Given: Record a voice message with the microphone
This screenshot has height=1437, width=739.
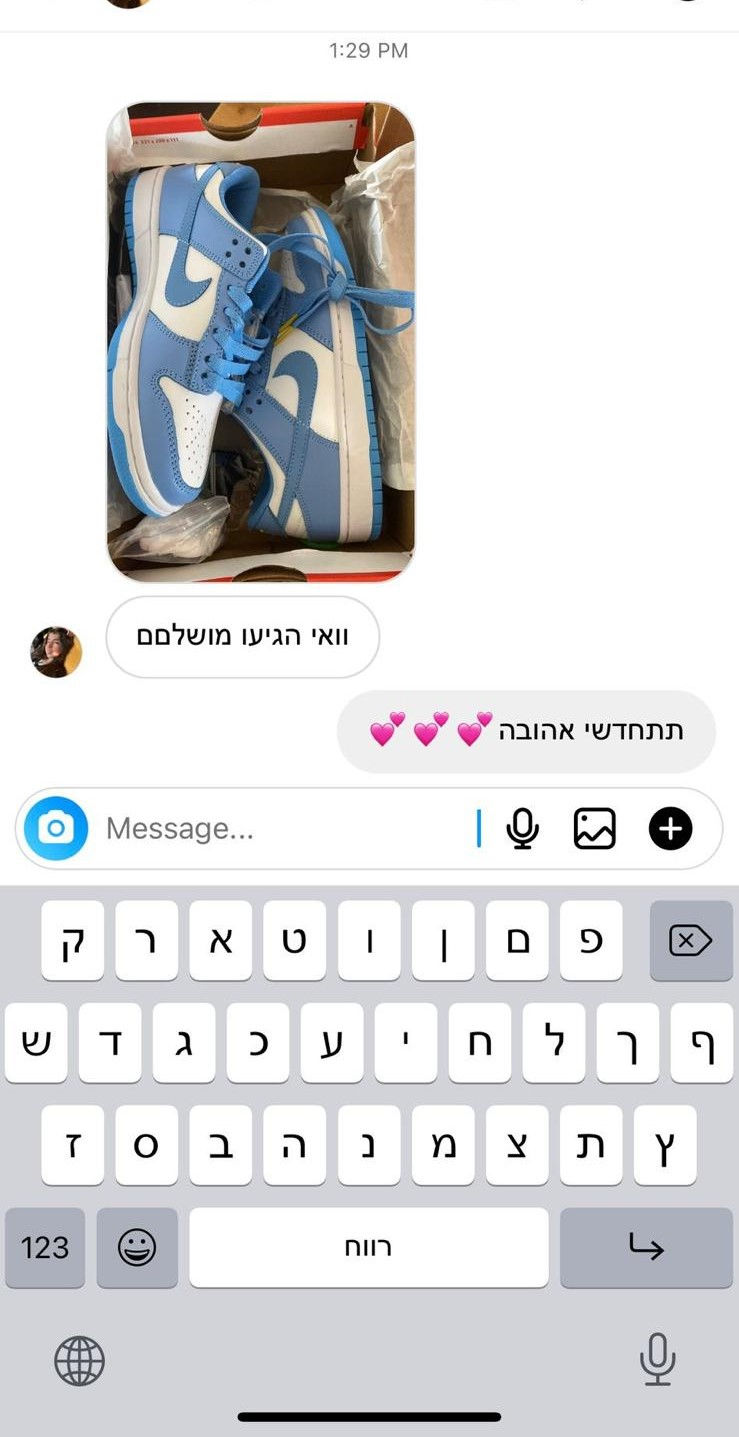Looking at the screenshot, I should 522,828.
